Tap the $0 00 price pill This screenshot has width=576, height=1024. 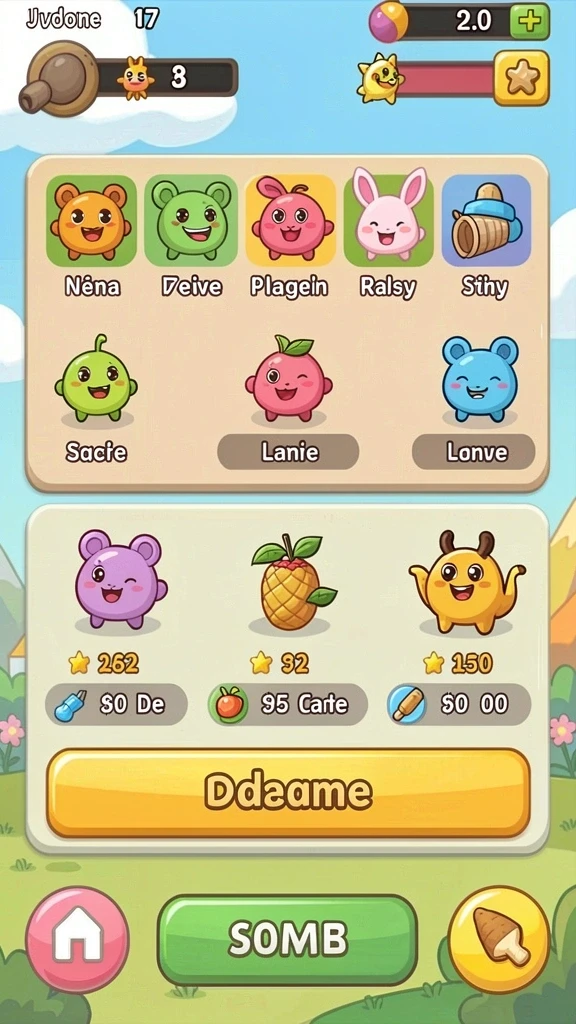[x=458, y=705]
